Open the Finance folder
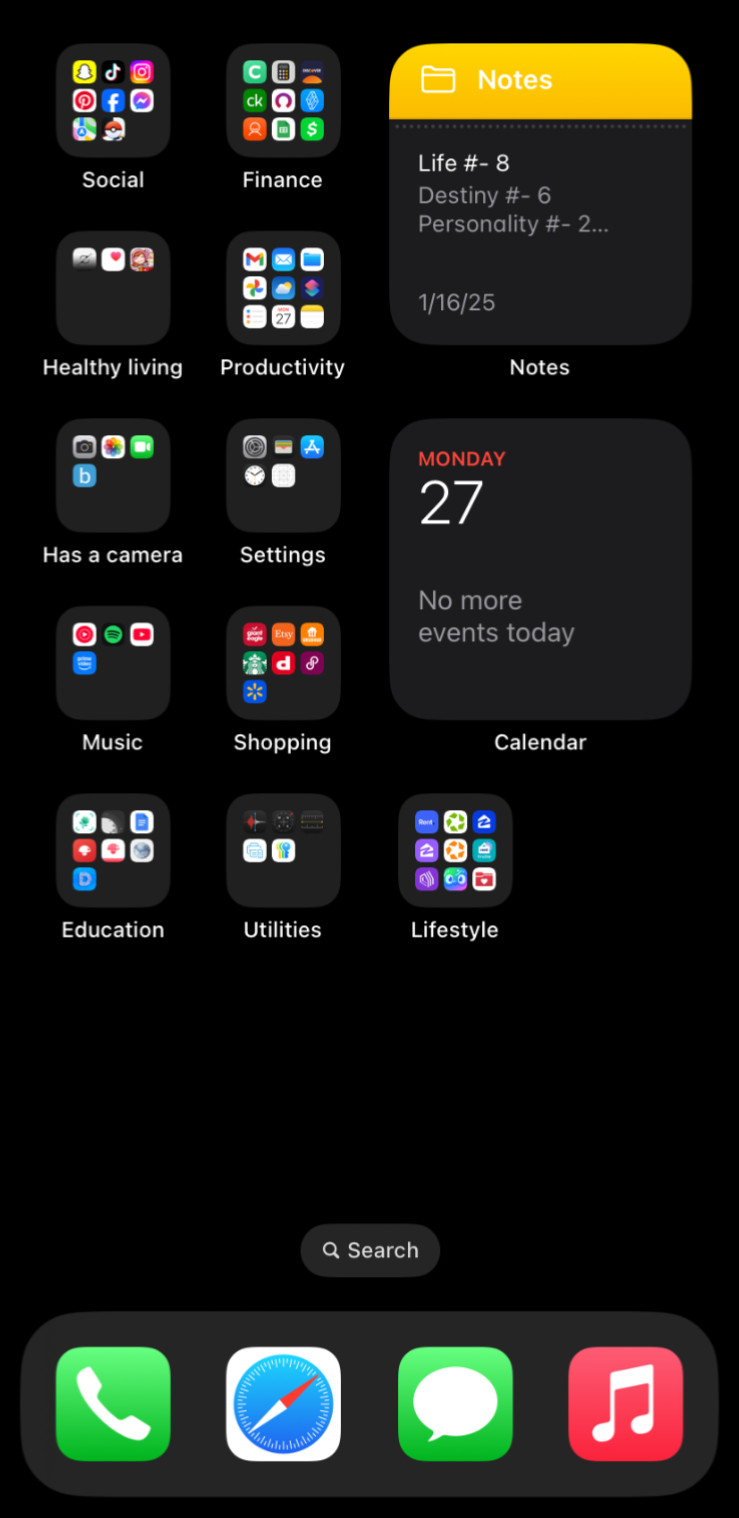This screenshot has width=739, height=1518. tap(283, 100)
